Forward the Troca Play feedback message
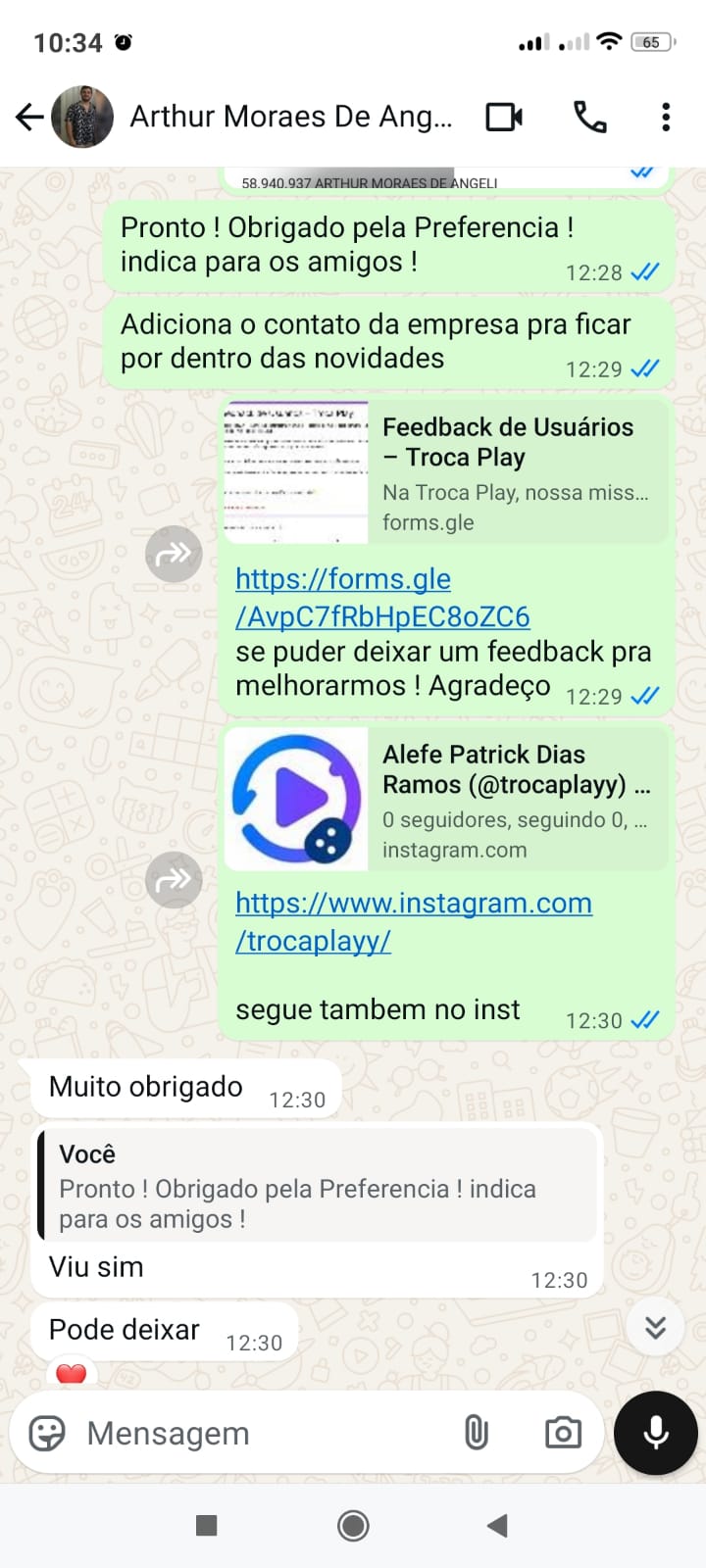Viewport: 706px width, 1568px height. click(x=174, y=554)
